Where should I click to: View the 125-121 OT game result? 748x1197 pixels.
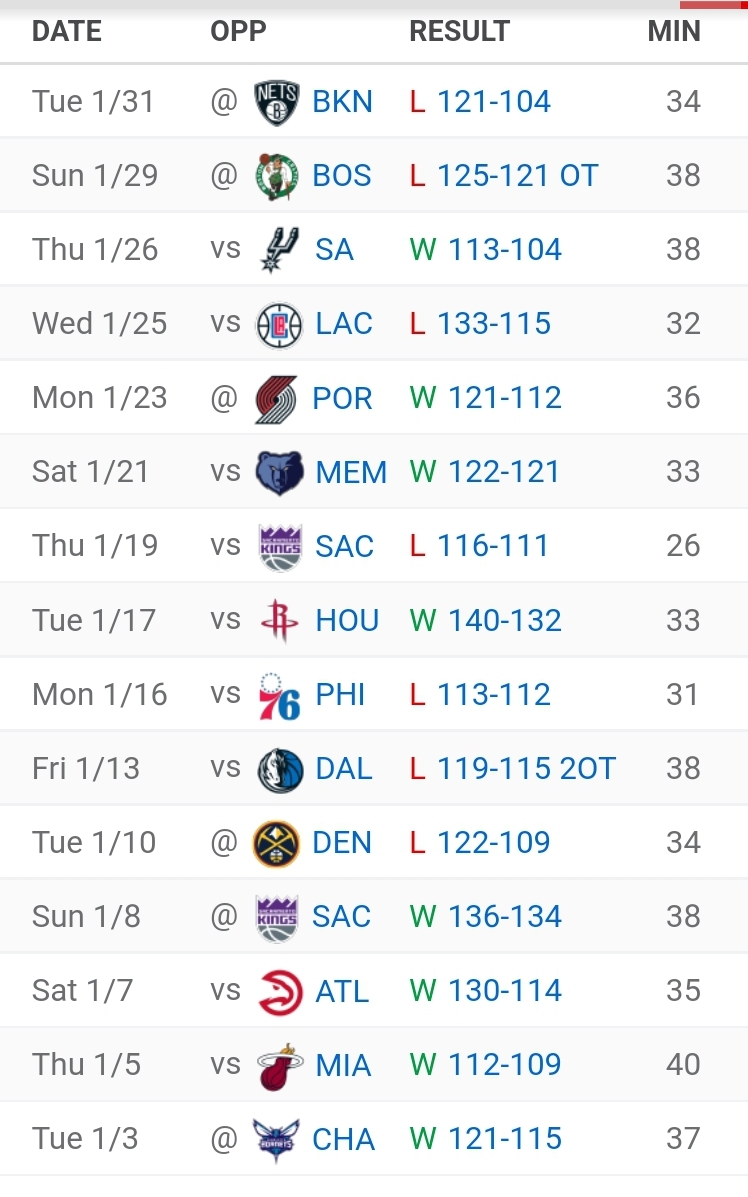(x=517, y=176)
